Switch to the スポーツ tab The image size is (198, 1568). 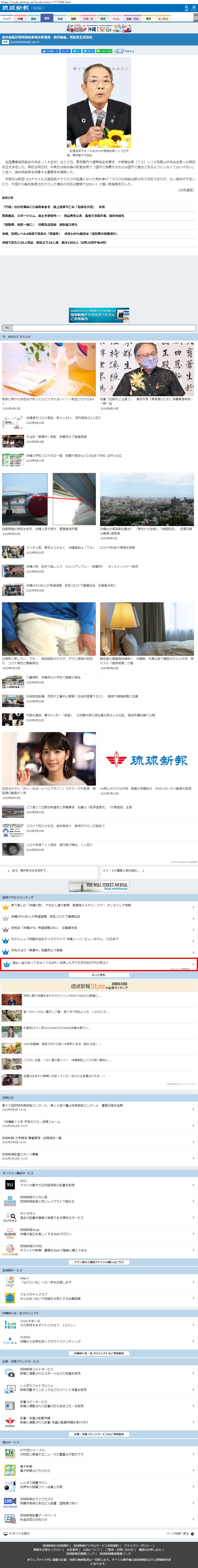88,19
